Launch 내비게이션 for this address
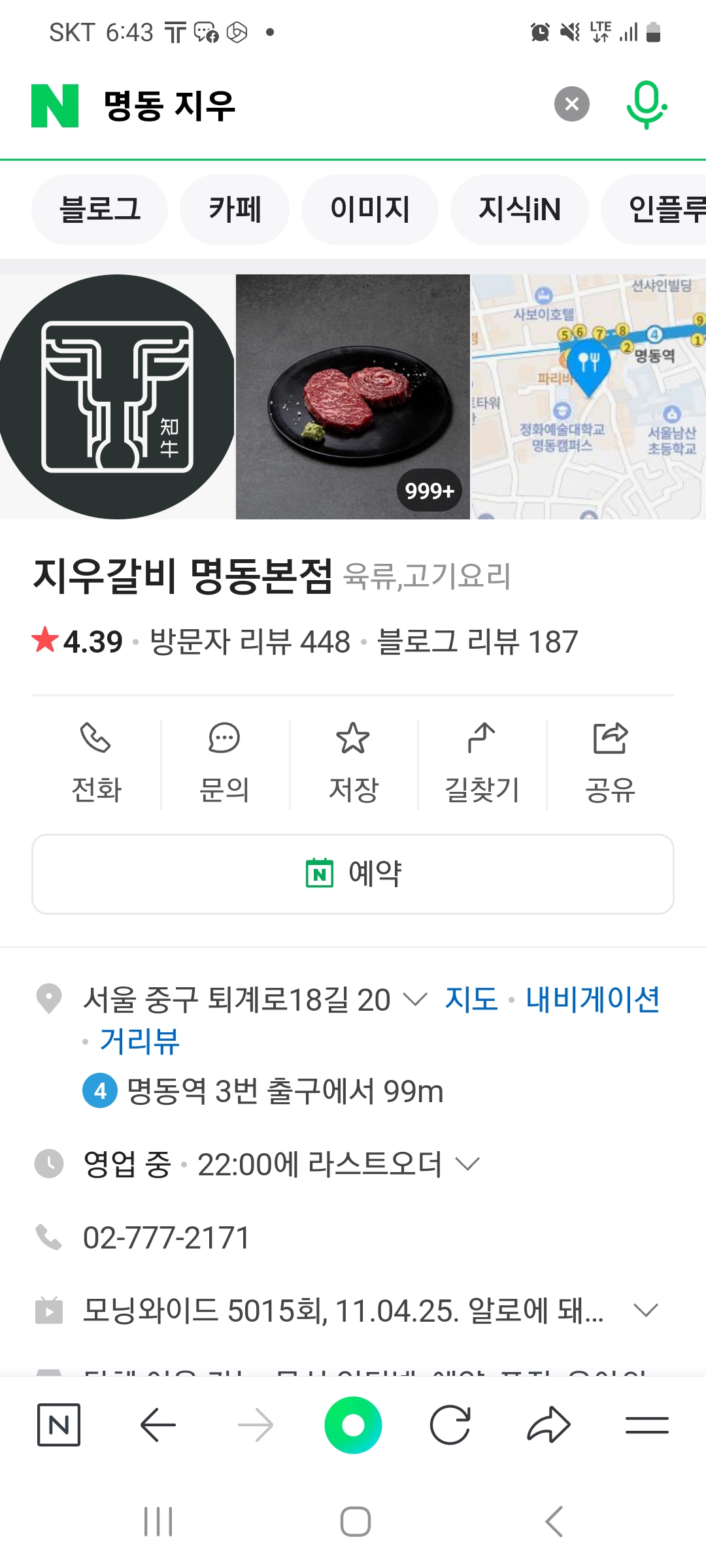Viewport: 706px width, 1568px height. click(593, 1000)
